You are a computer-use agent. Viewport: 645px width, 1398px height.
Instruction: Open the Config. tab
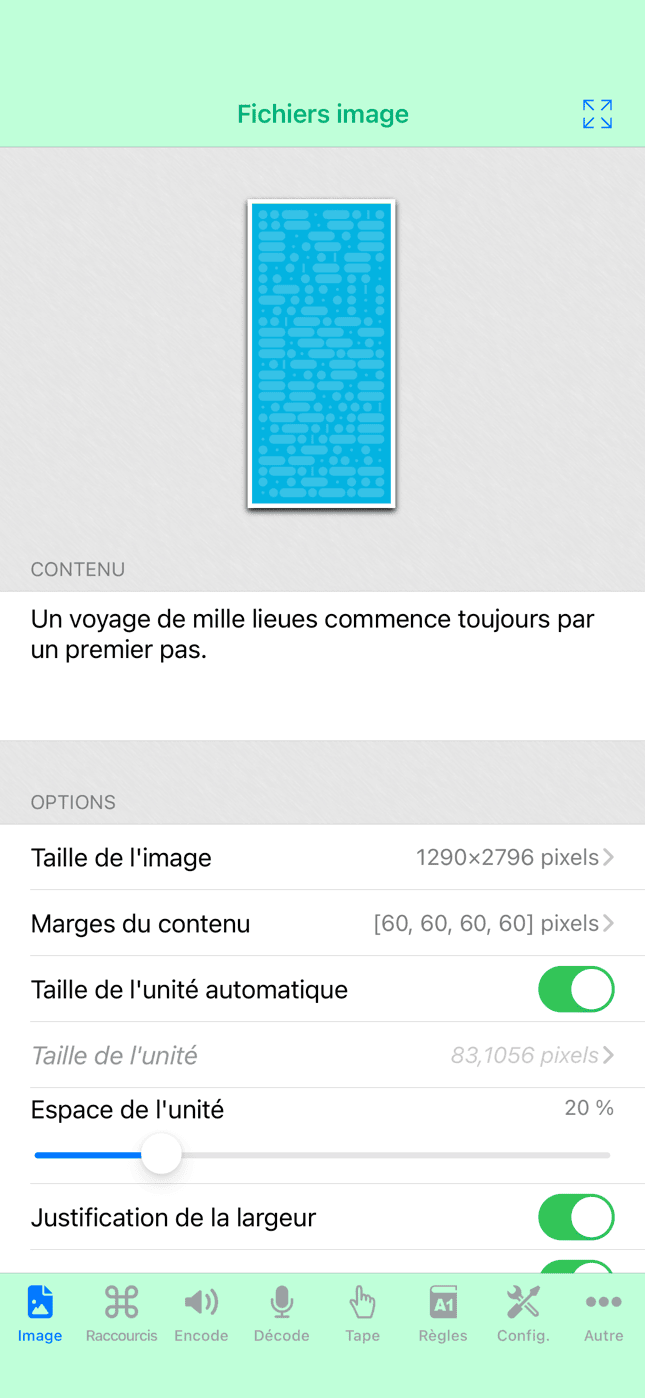coord(523,1314)
